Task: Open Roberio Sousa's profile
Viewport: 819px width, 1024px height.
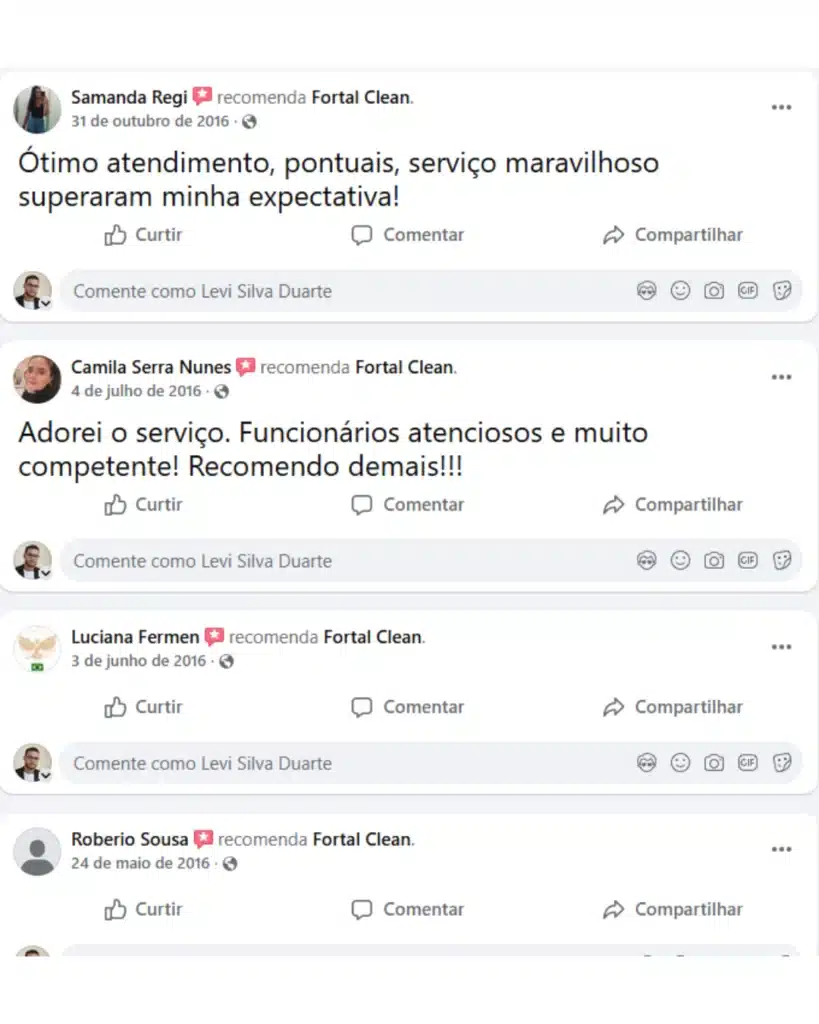Action: (x=129, y=840)
